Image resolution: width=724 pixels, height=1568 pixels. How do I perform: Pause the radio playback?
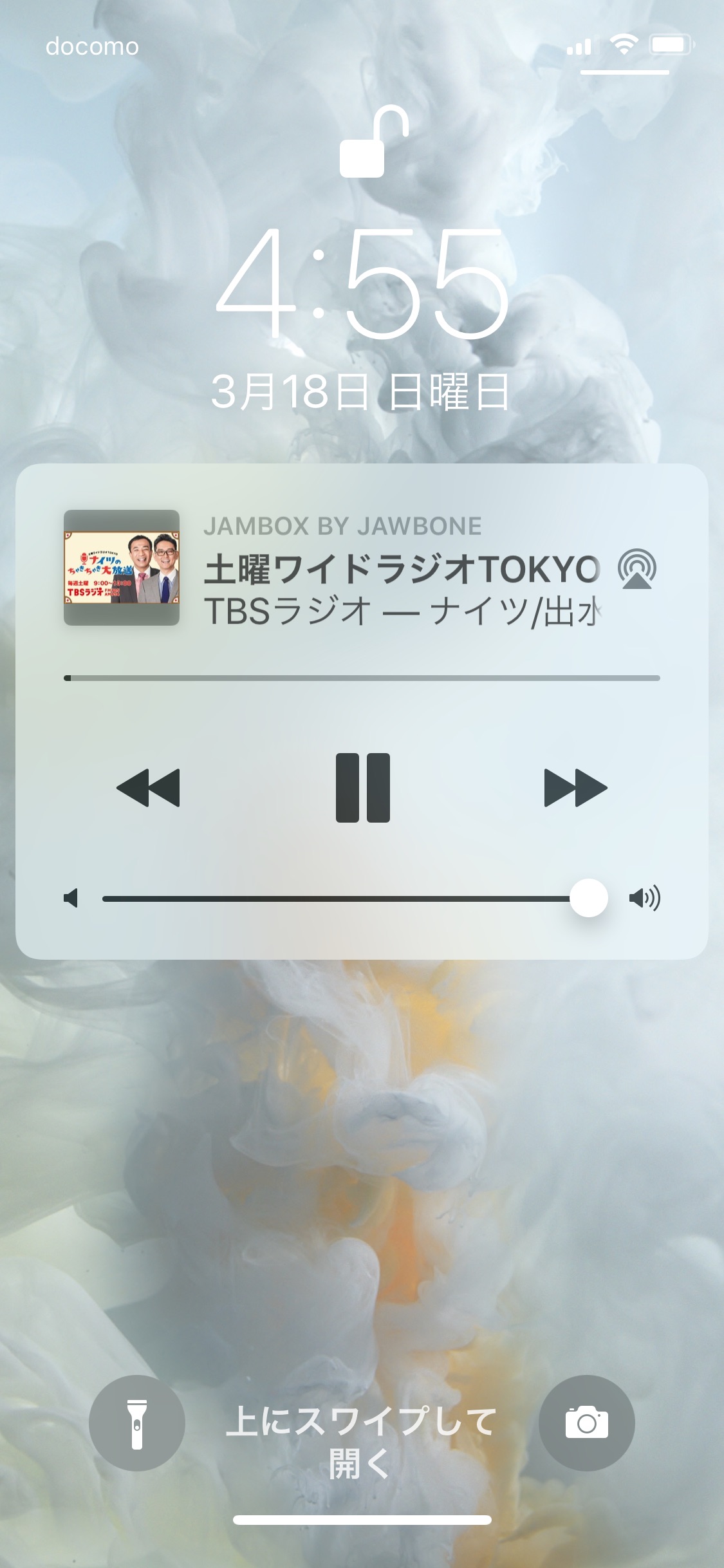(362, 787)
